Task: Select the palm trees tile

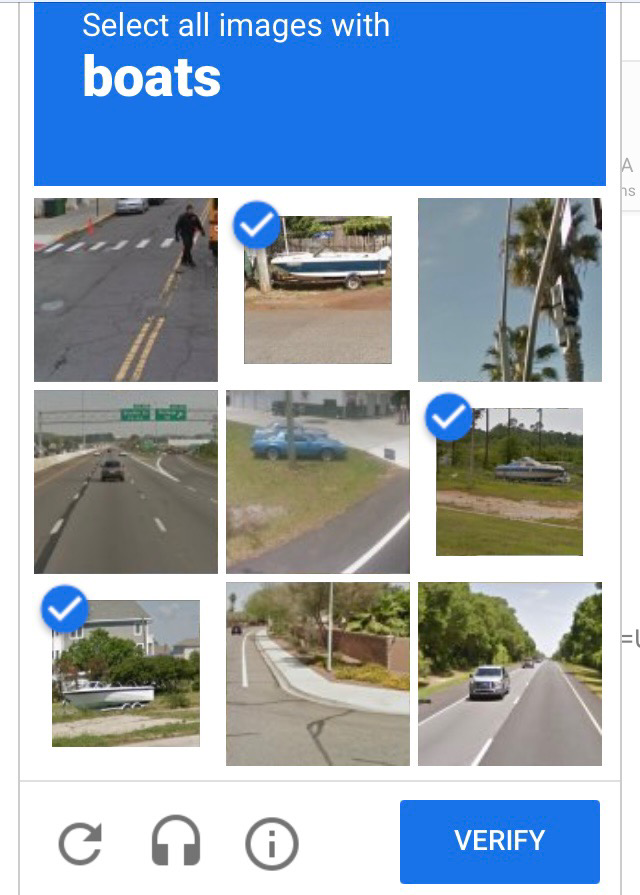Action: (510, 290)
